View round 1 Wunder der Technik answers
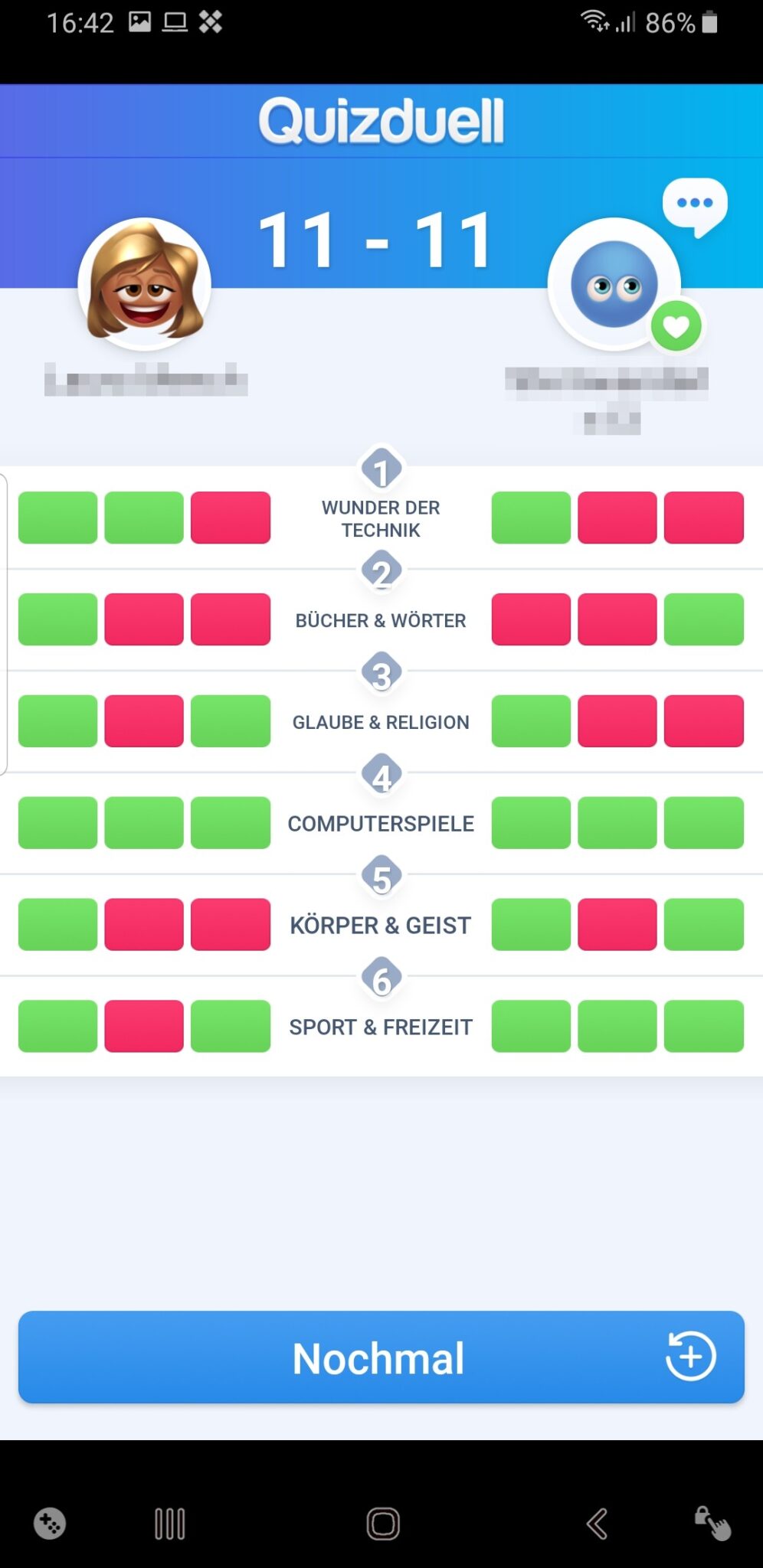This screenshot has width=763, height=1568. pos(381,518)
